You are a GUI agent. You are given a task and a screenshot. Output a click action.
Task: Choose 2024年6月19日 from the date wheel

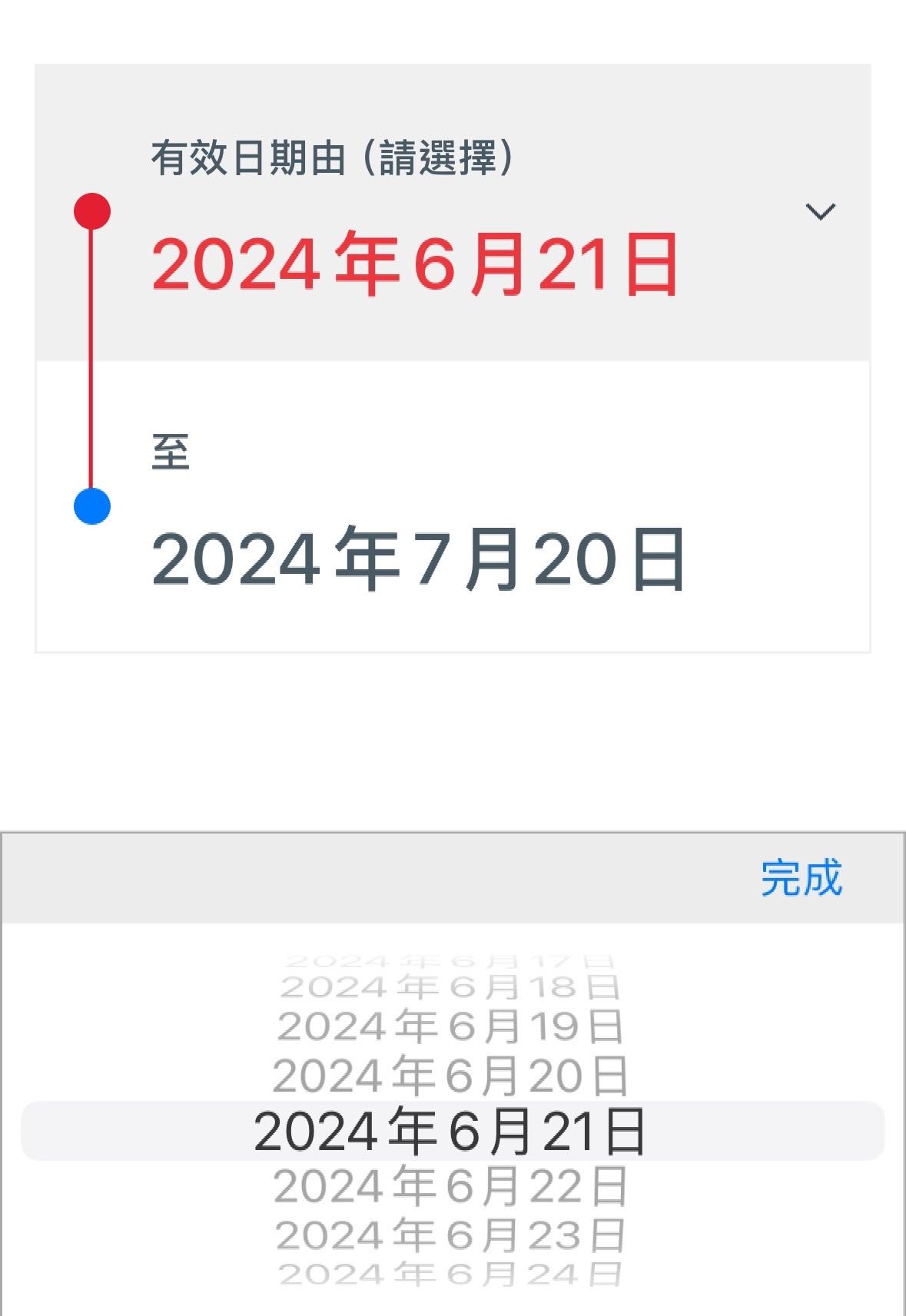450,1026
